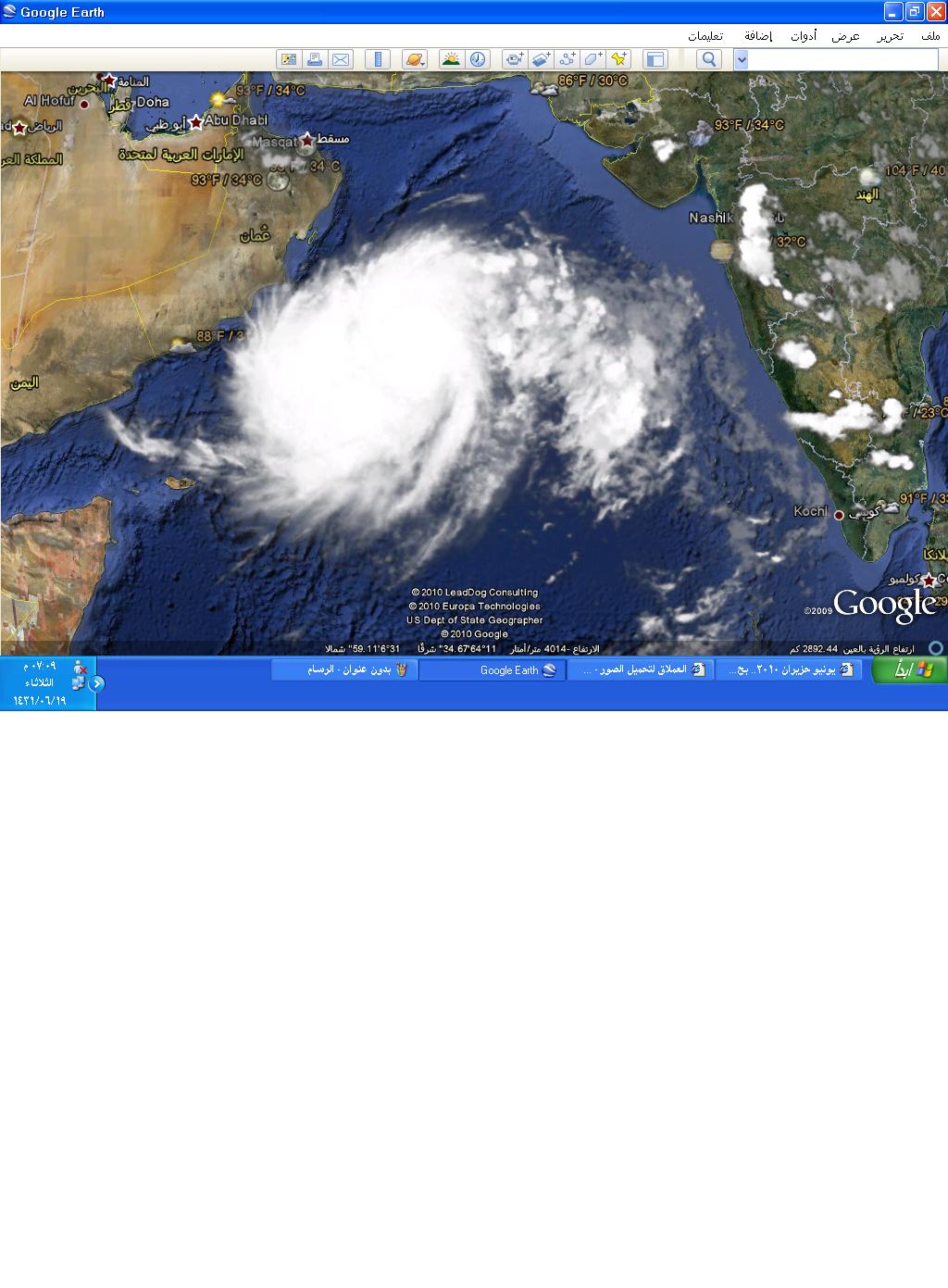Toggle the sidebar panel button

pos(655,59)
